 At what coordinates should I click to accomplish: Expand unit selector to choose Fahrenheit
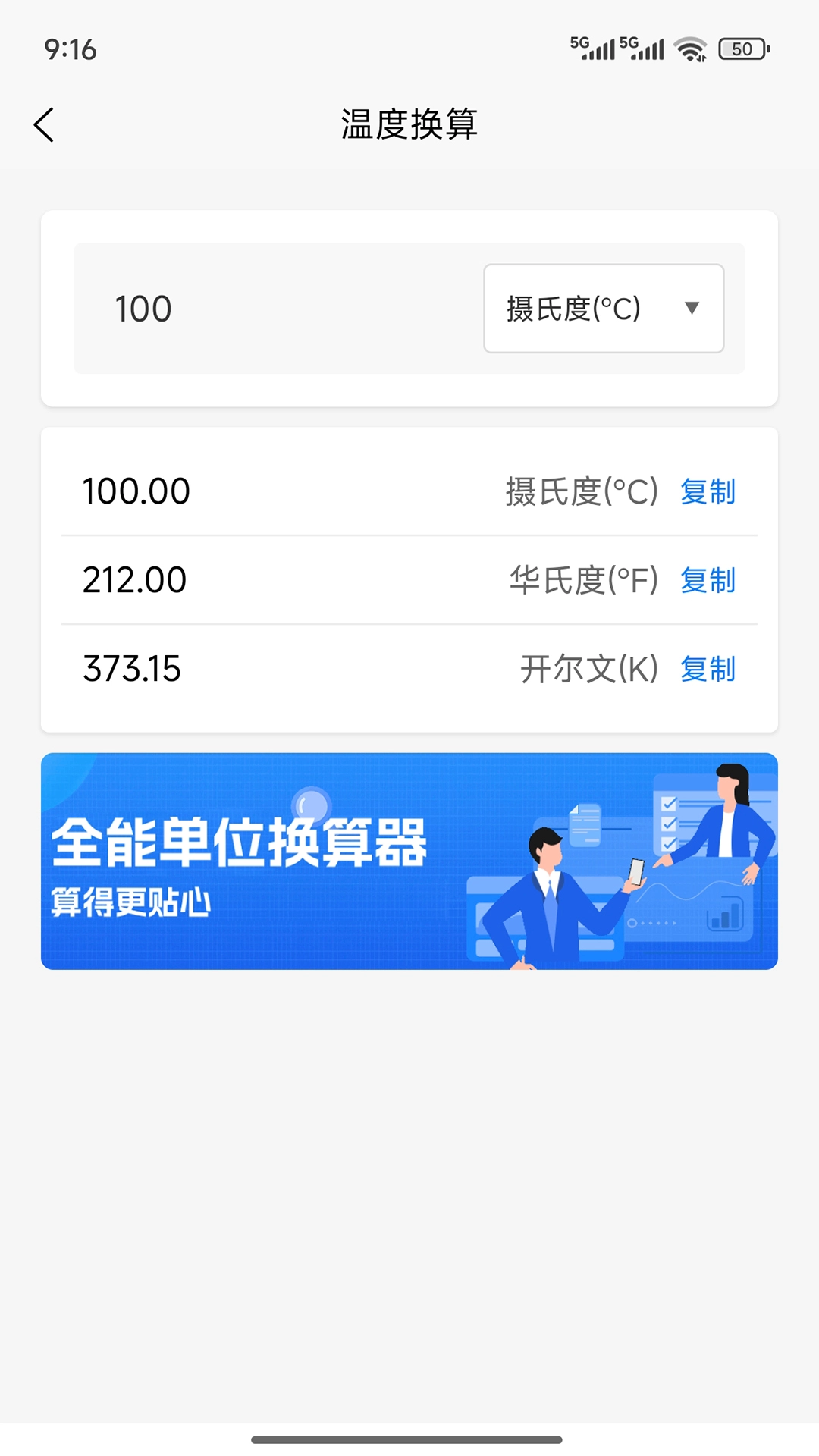(x=604, y=307)
